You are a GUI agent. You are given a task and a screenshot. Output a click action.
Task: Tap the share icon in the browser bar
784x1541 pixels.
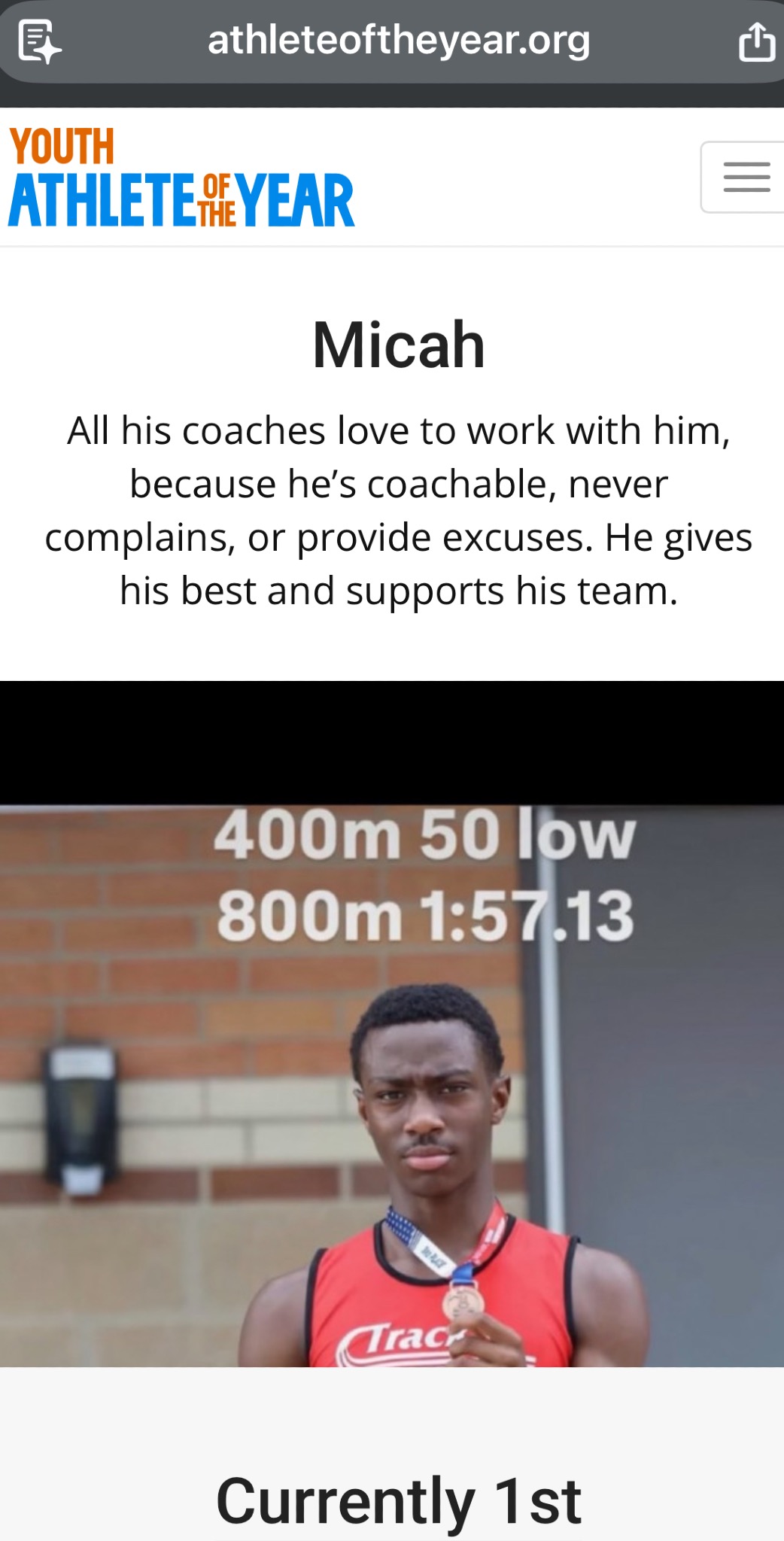tap(756, 41)
